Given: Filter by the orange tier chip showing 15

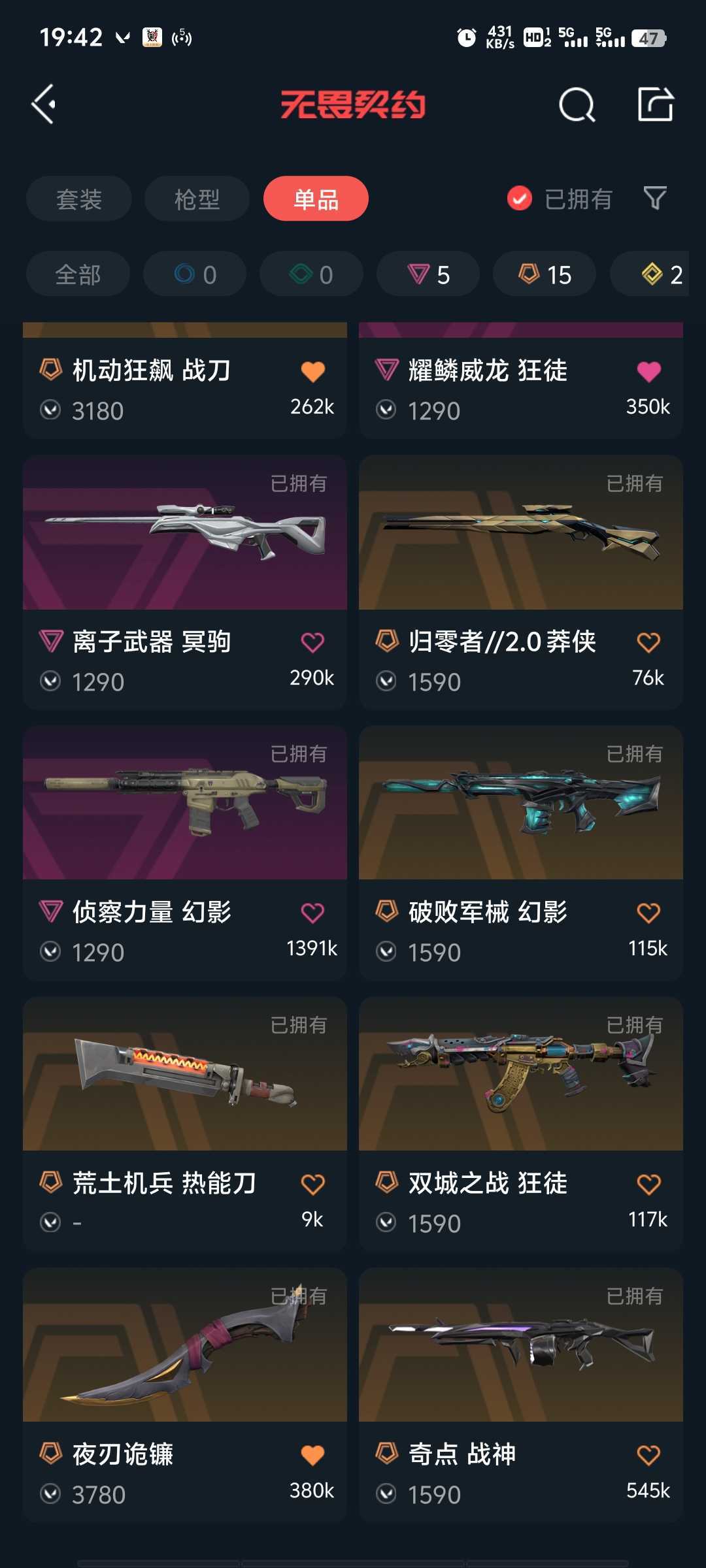Looking at the screenshot, I should tap(545, 274).
